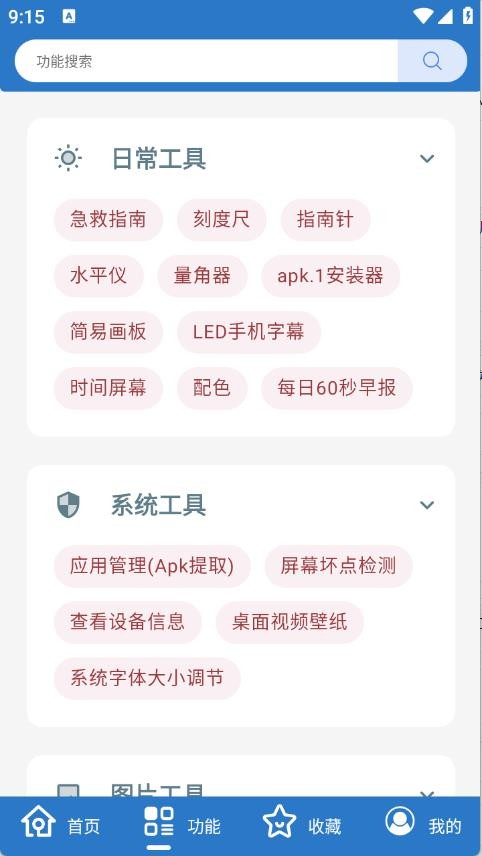The height and width of the screenshot is (856, 482).
Task: Open 指南针 compass
Action: pos(325,220)
